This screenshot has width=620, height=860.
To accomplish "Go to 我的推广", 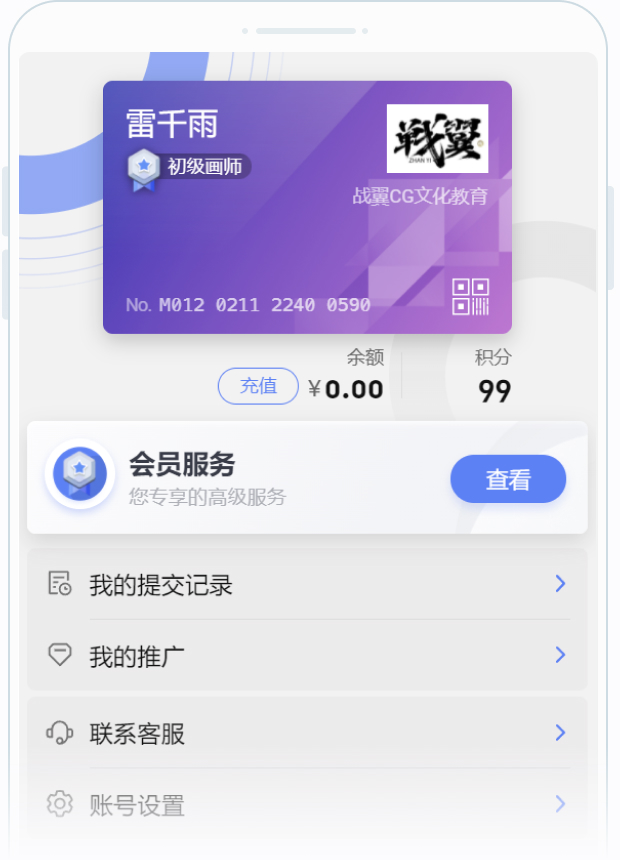I will pos(306,656).
